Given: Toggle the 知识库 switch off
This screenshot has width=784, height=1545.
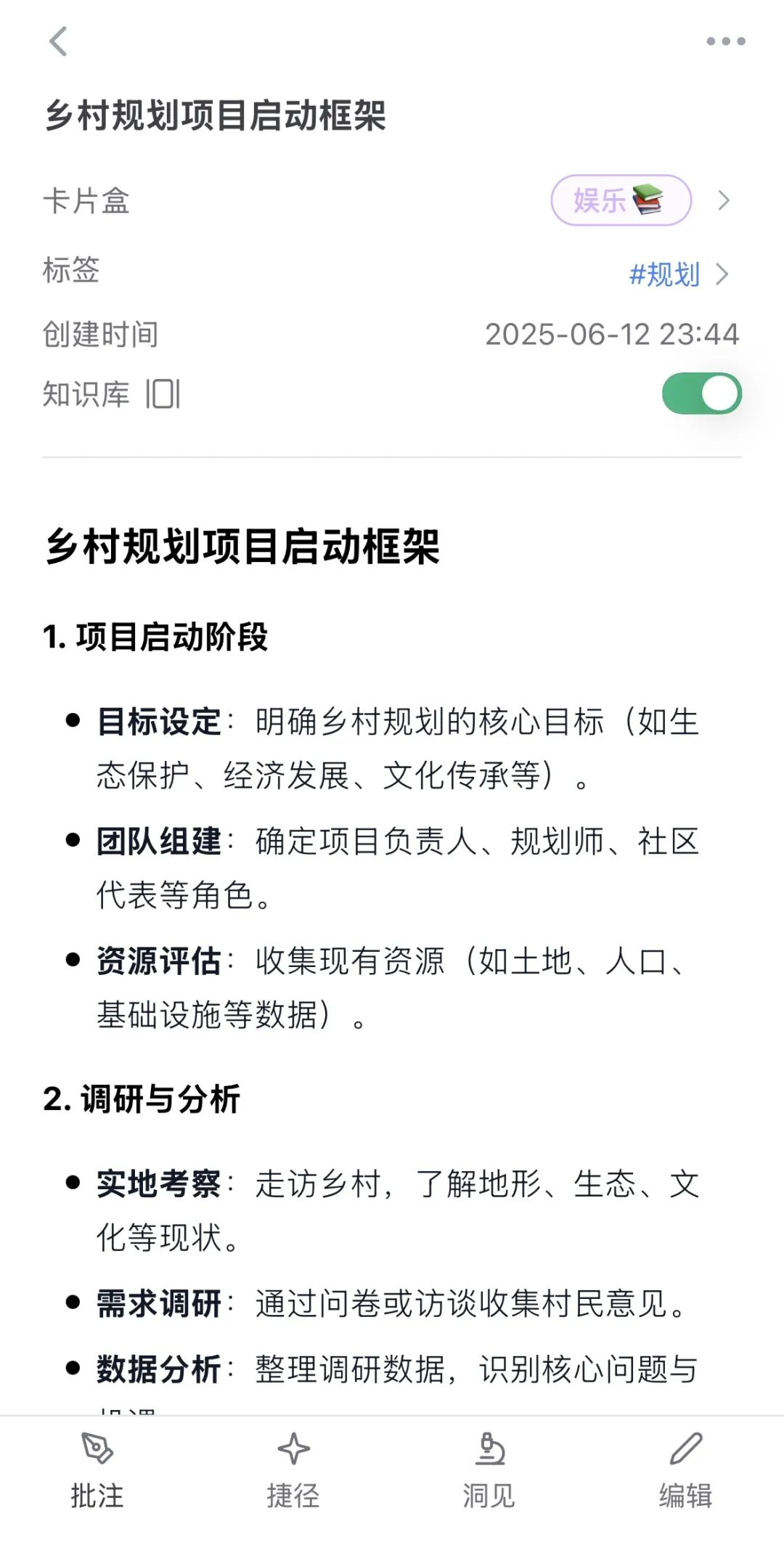Looking at the screenshot, I should click(701, 394).
